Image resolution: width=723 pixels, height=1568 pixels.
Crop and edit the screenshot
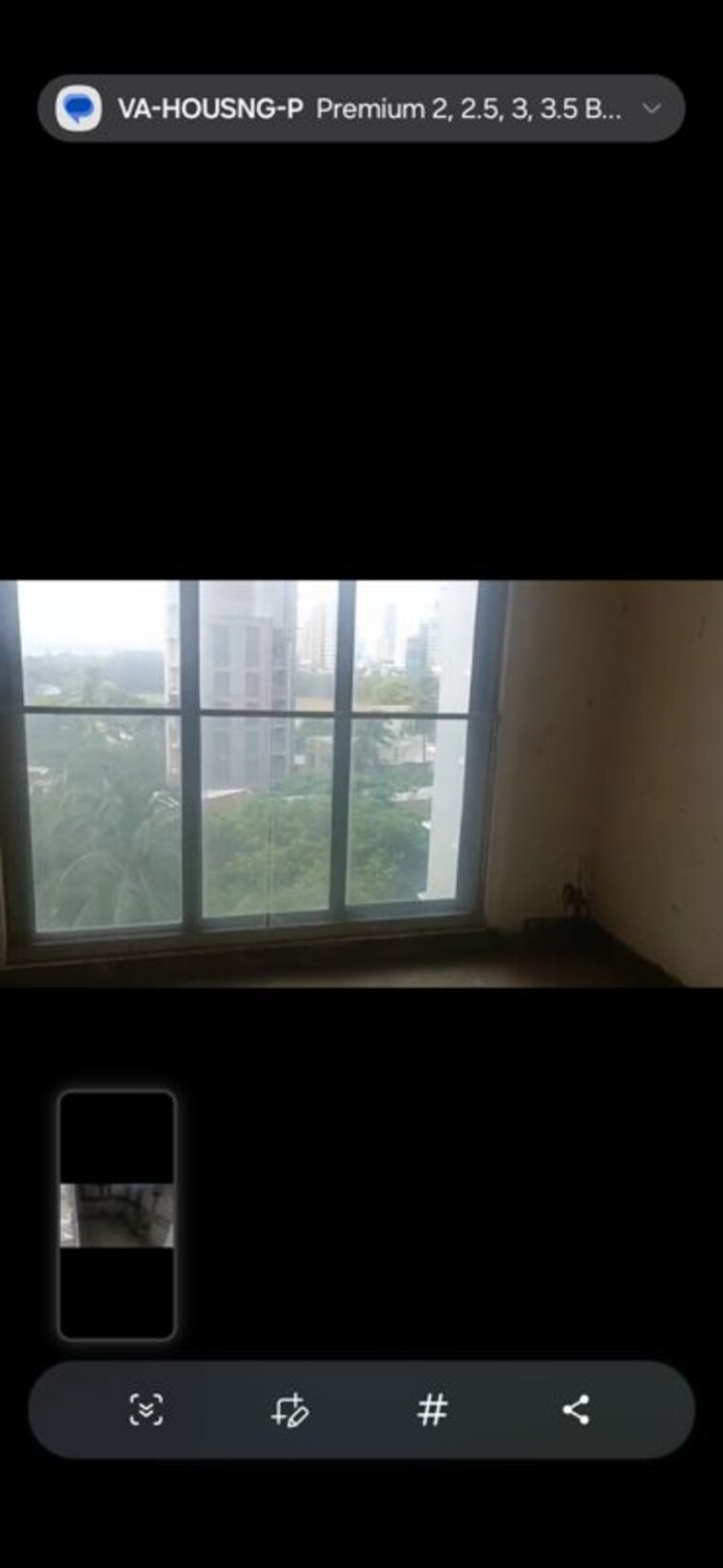pyautogui.click(x=289, y=1409)
